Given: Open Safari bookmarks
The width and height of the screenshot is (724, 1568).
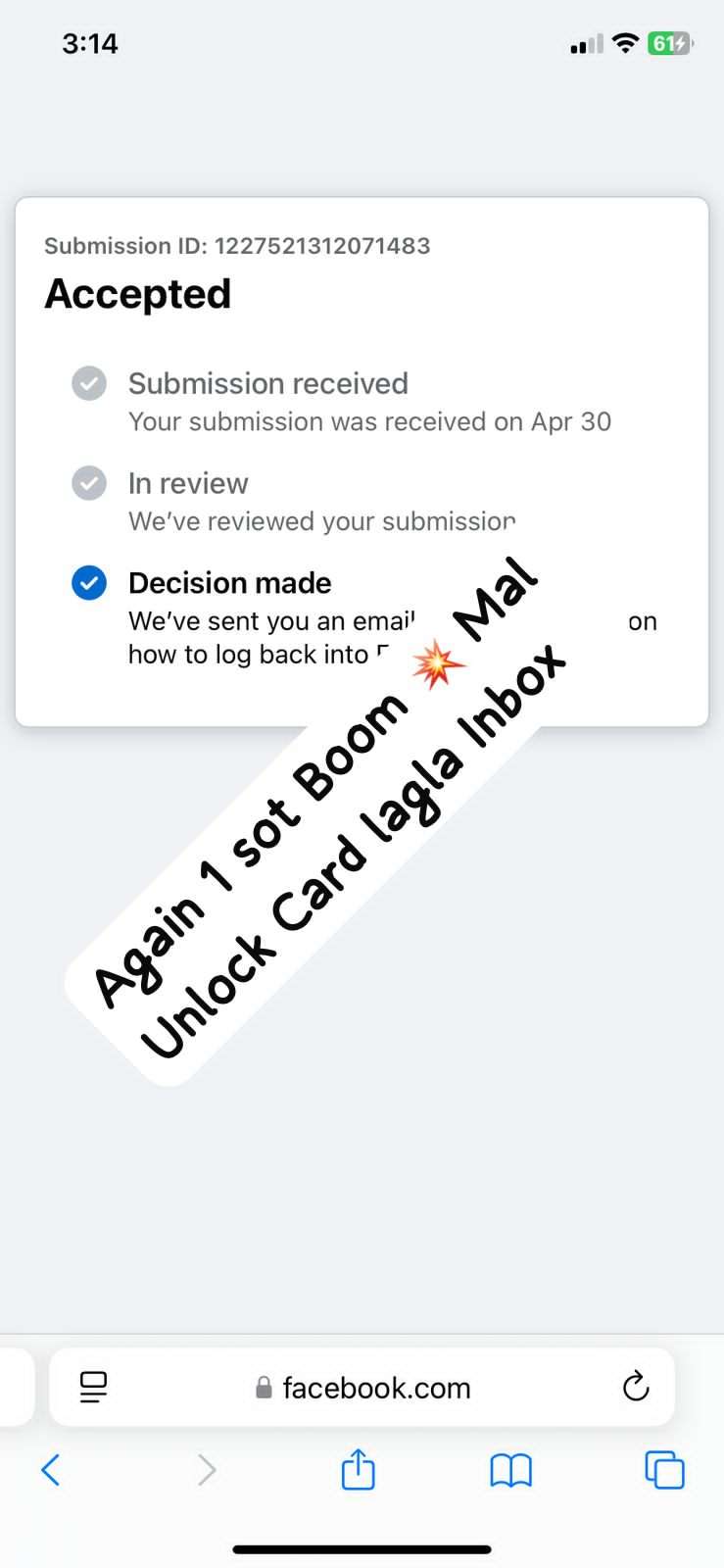Looking at the screenshot, I should (x=510, y=1470).
